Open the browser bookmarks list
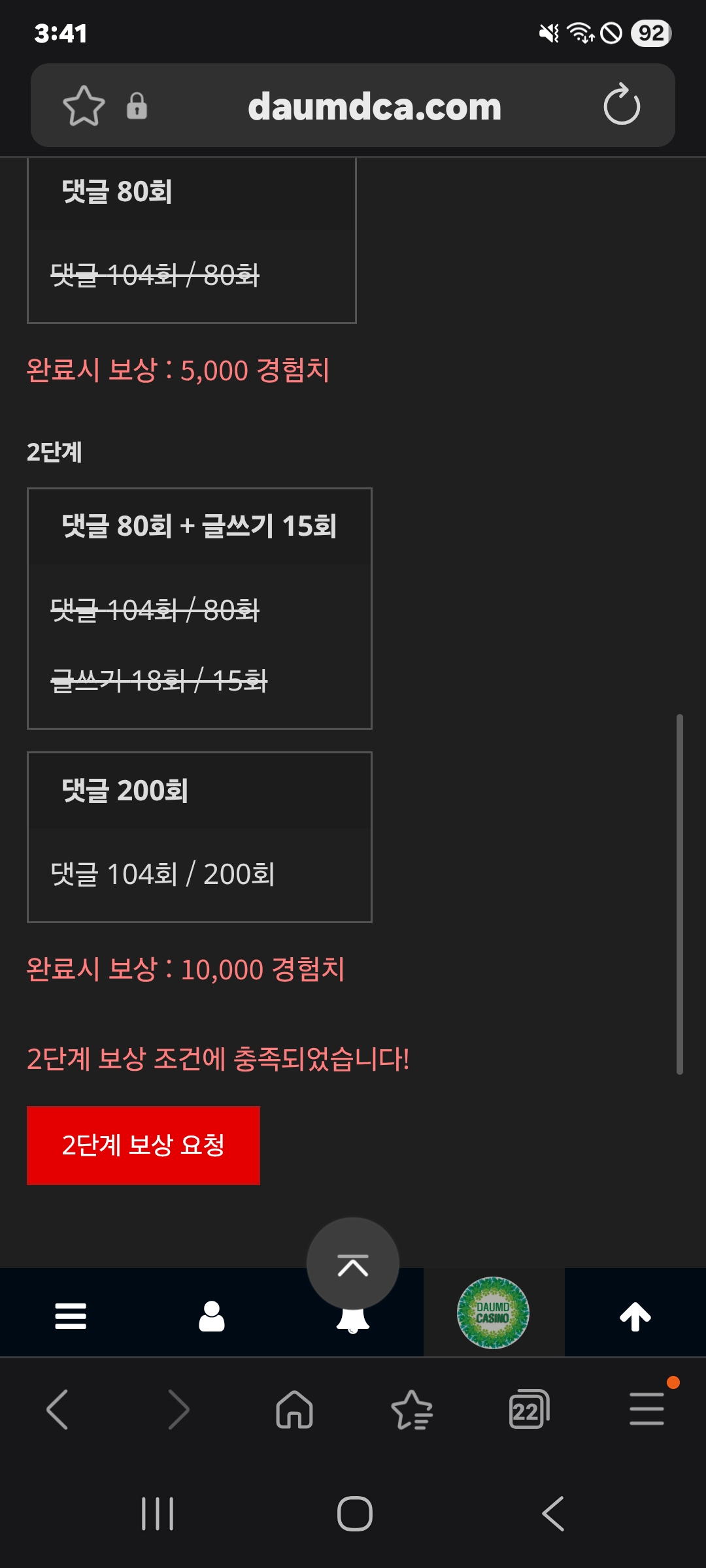The width and height of the screenshot is (706, 1568). click(x=412, y=1409)
